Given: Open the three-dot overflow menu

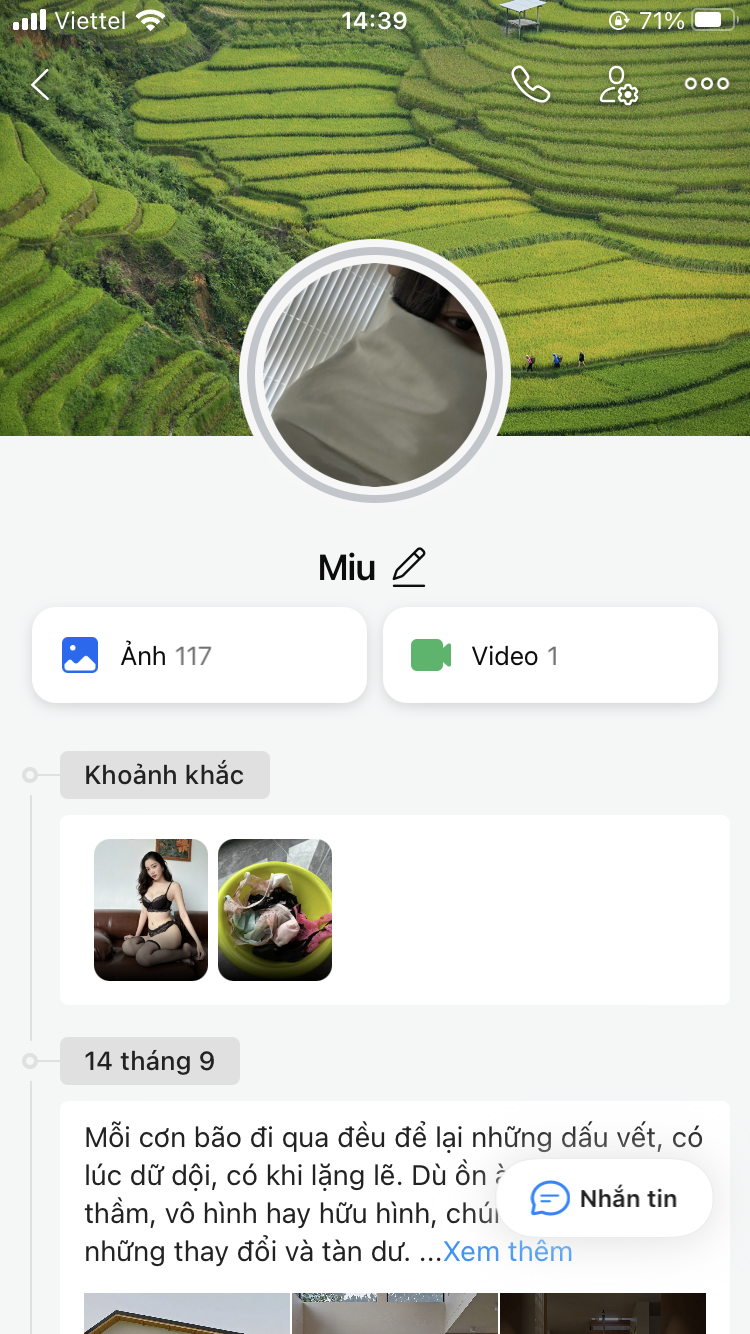Looking at the screenshot, I should click(x=706, y=85).
